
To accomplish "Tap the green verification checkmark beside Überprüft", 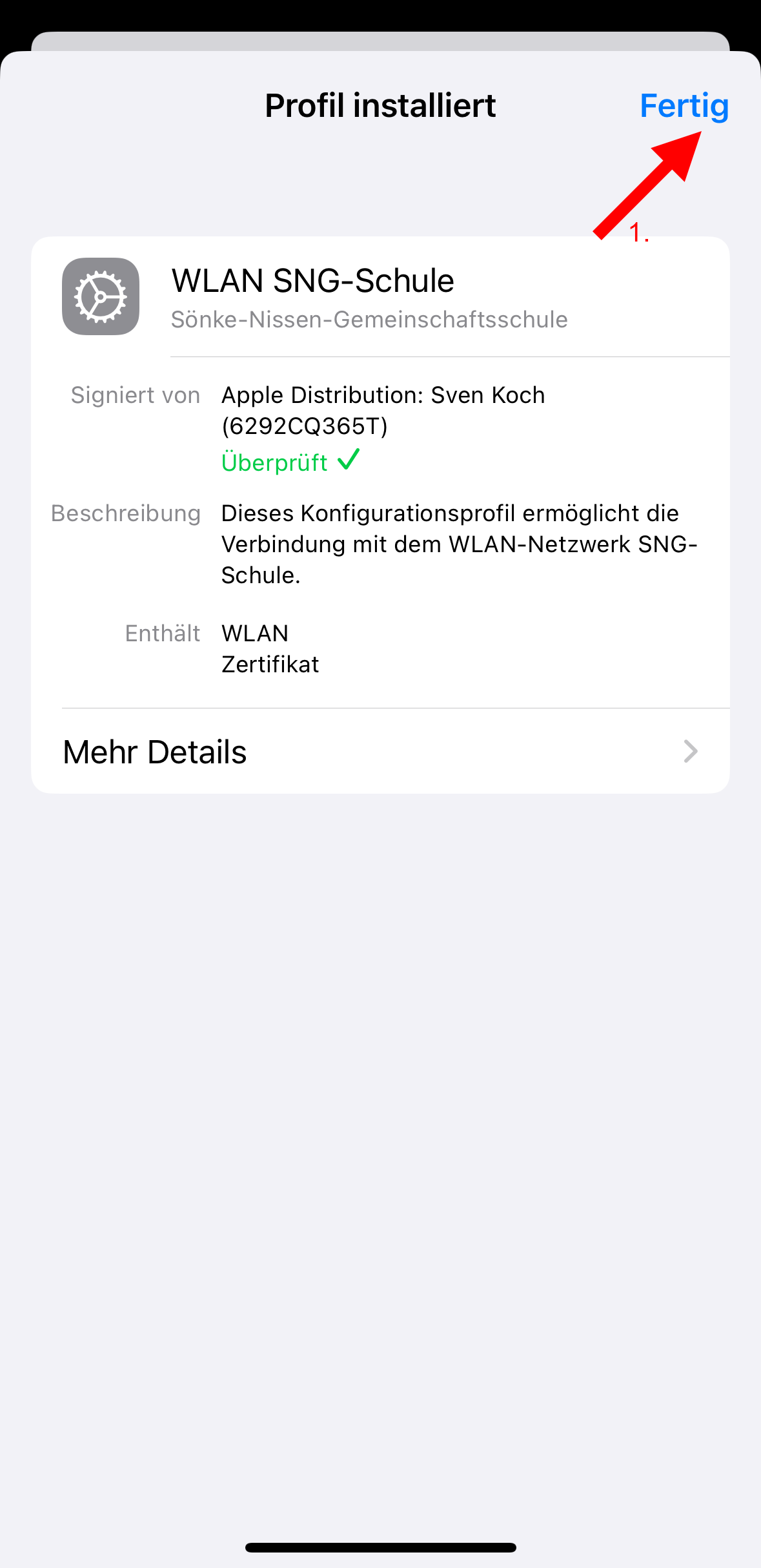I will pyautogui.click(x=350, y=460).
